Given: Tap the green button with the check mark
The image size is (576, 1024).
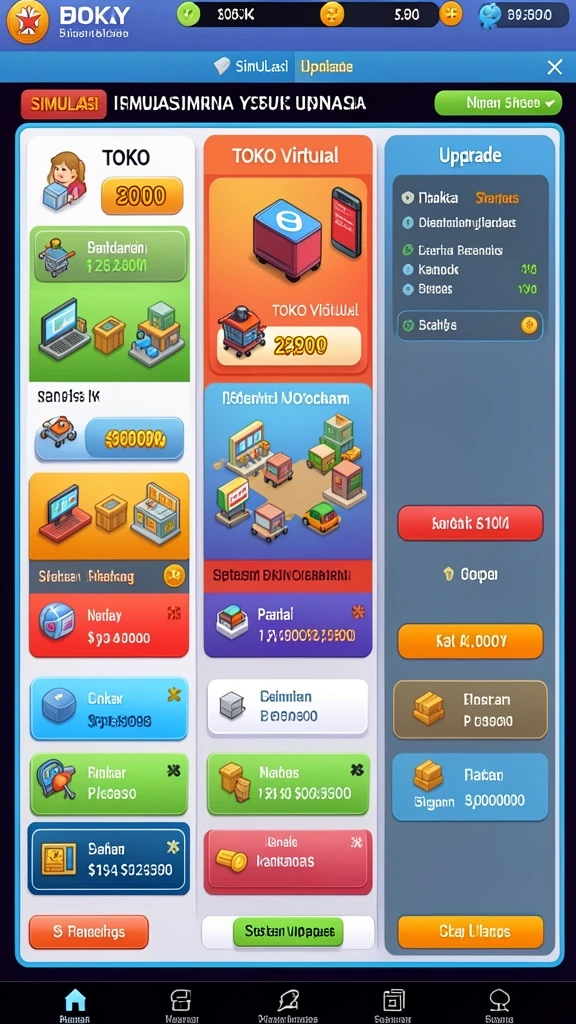Looking at the screenshot, I should click(498, 103).
